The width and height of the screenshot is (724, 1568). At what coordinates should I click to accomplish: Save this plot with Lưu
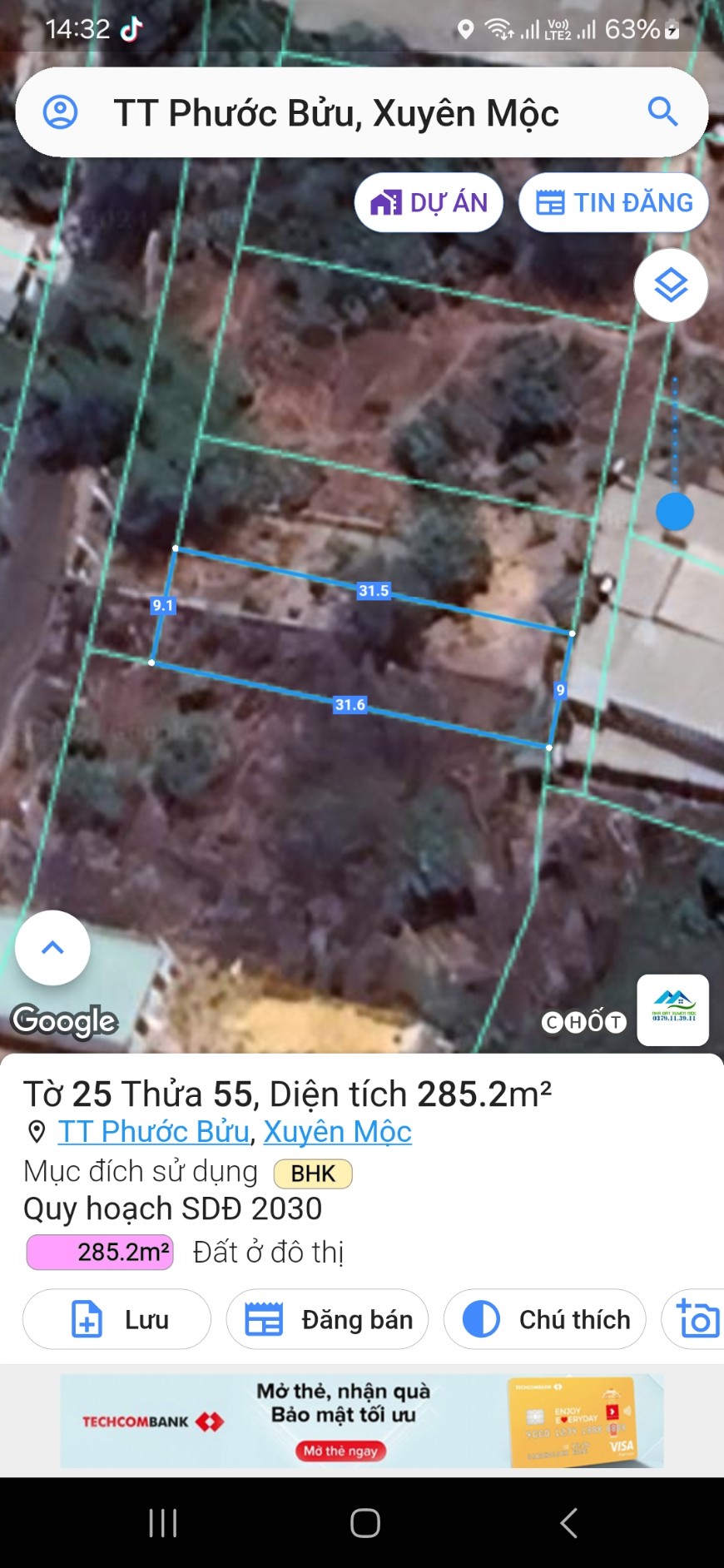[117, 1319]
